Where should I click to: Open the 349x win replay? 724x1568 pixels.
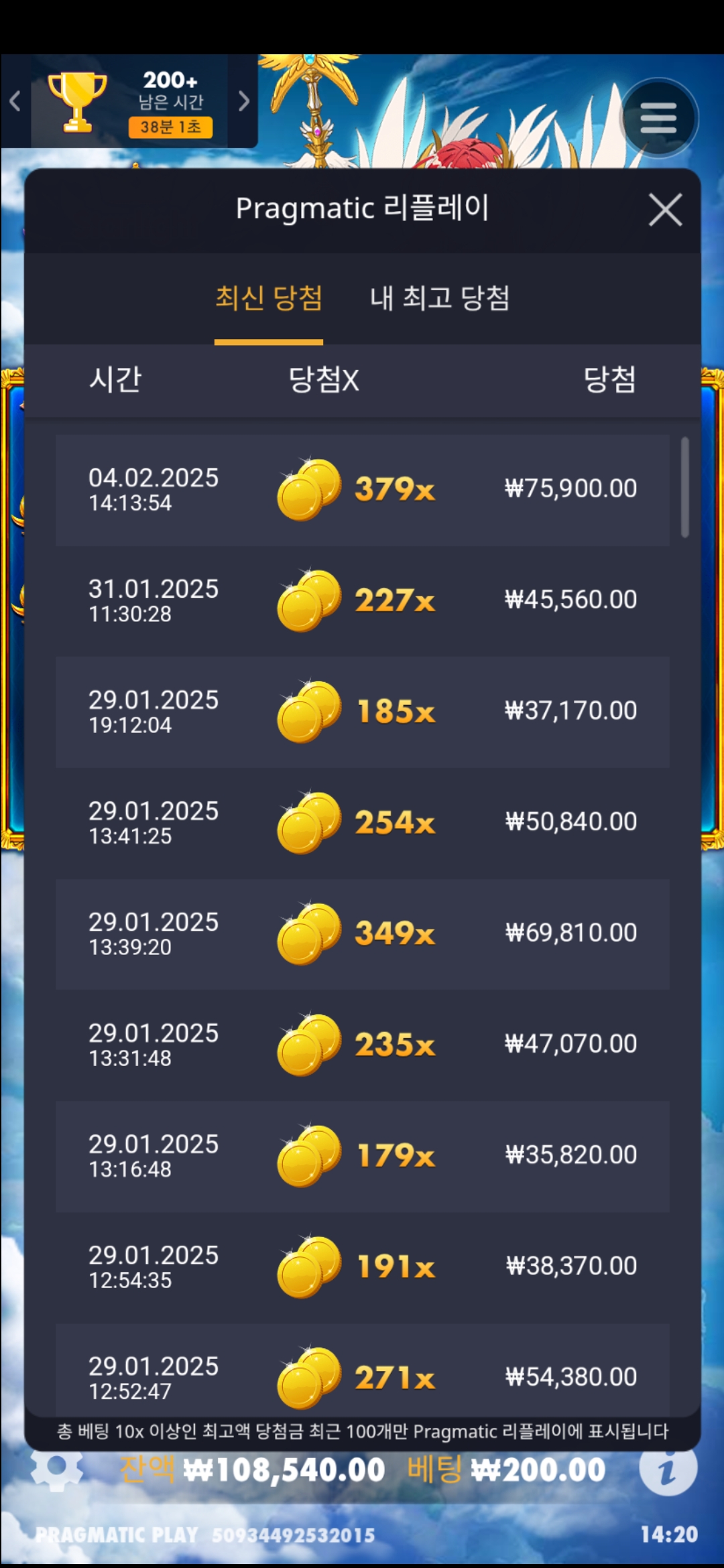[362, 934]
